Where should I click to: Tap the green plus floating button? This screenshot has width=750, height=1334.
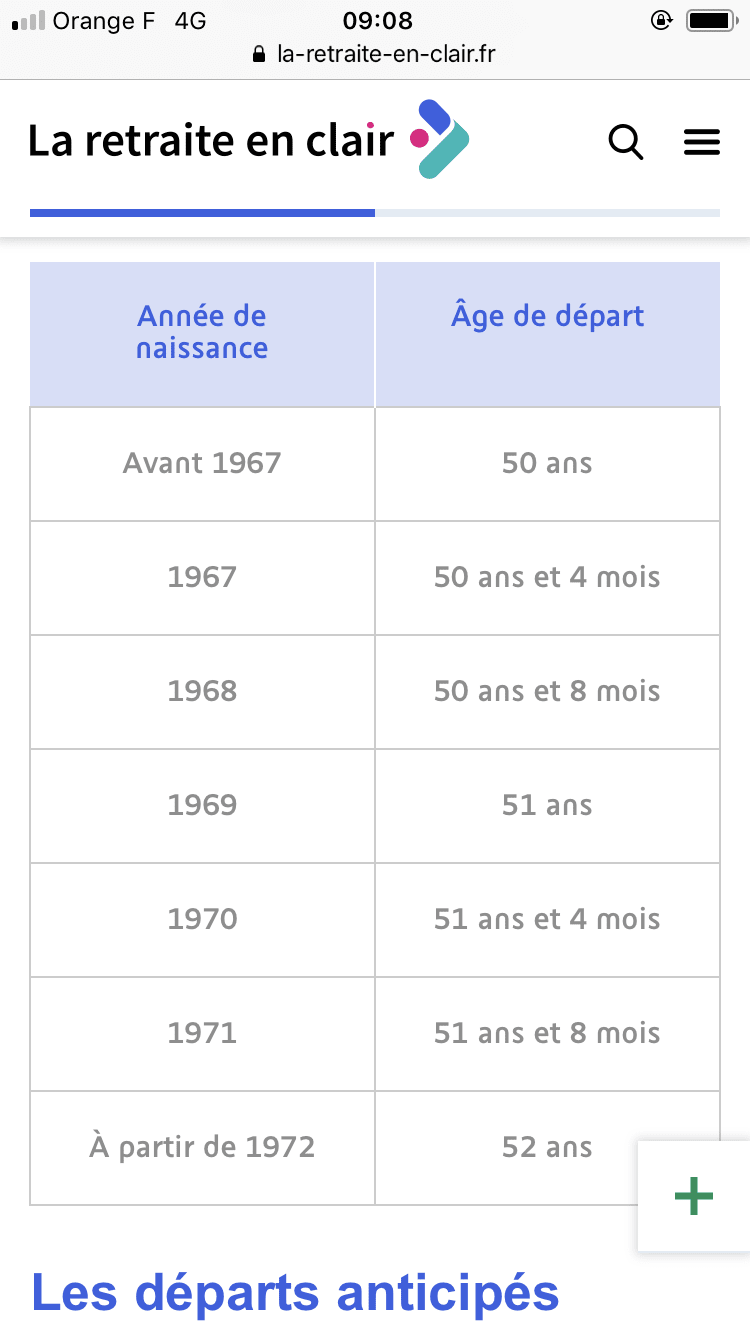coord(694,1196)
